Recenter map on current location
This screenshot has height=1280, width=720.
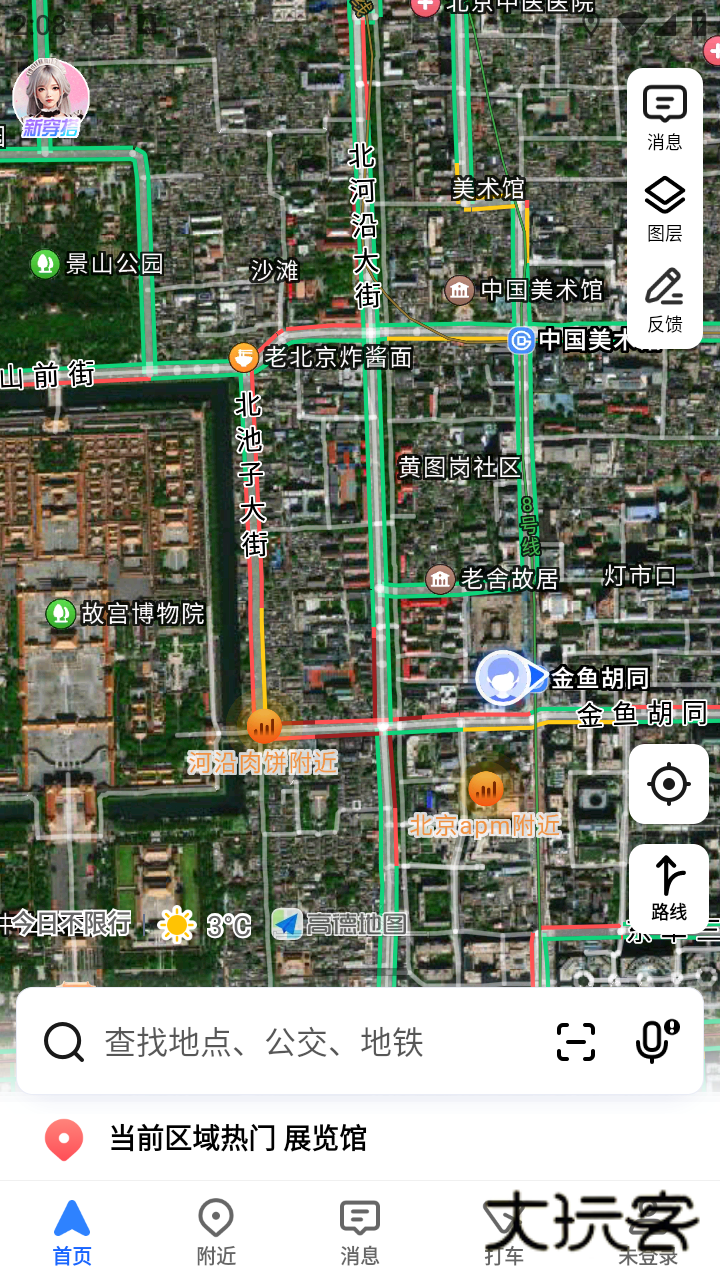[x=668, y=784]
